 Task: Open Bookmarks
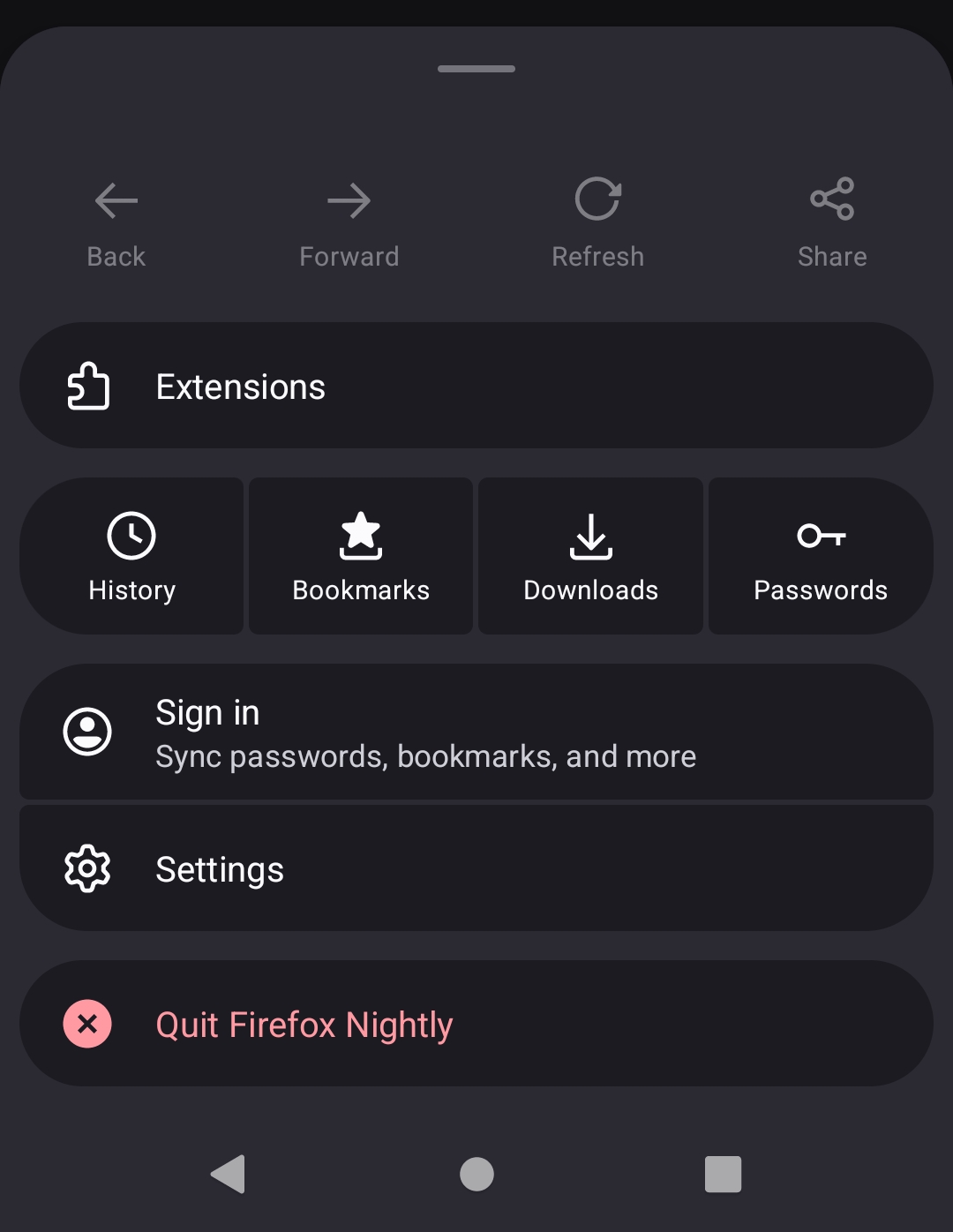[361, 556]
